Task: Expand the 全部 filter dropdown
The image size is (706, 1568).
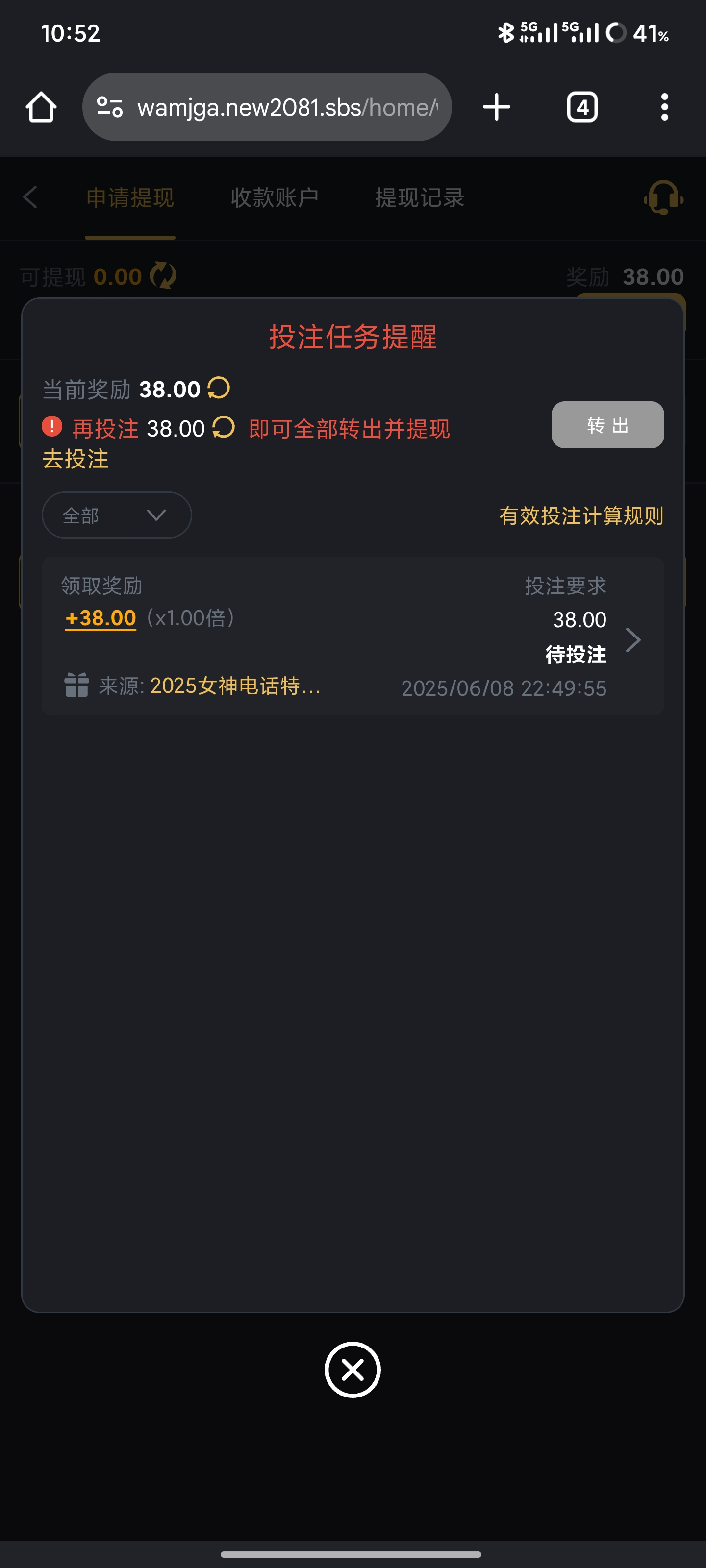Action: tap(116, 515)
